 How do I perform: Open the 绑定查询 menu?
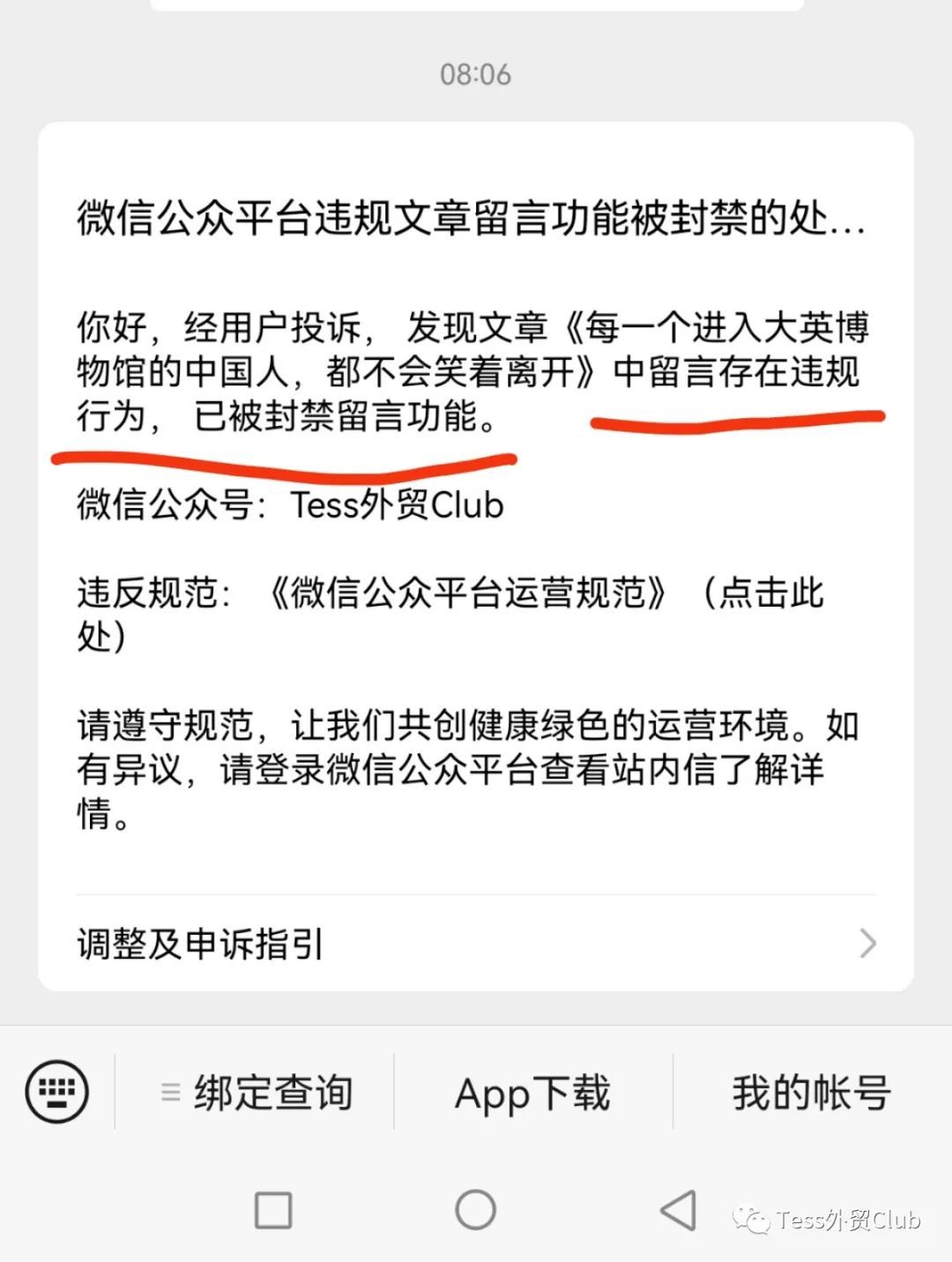coord(257,1094)
